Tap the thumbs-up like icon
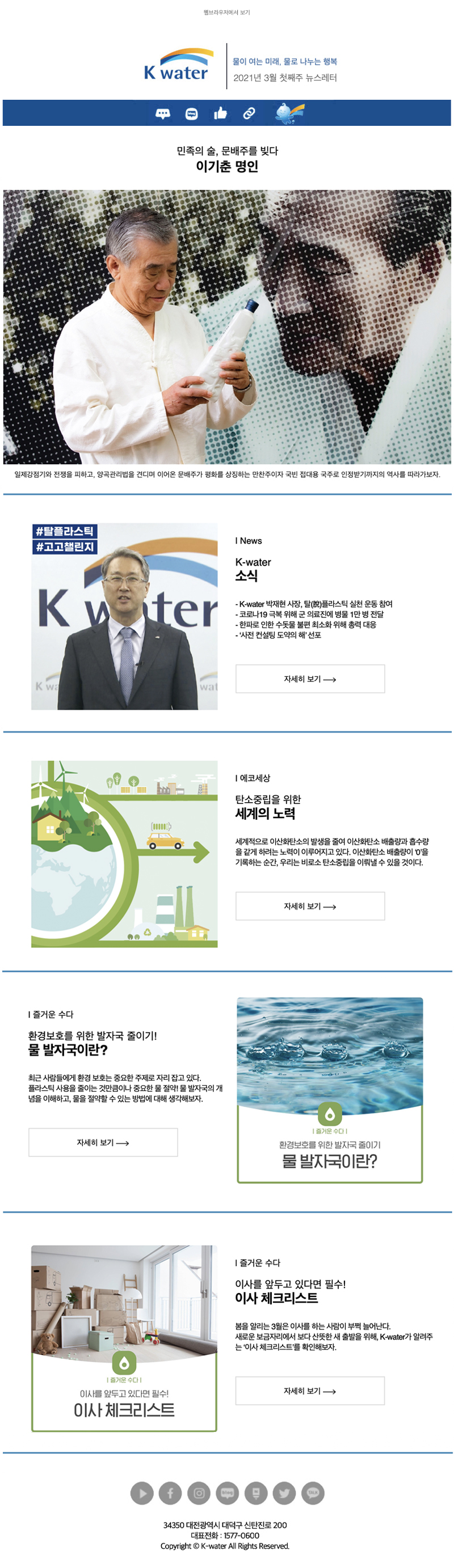454x1568 pixels. click(220, 113)
